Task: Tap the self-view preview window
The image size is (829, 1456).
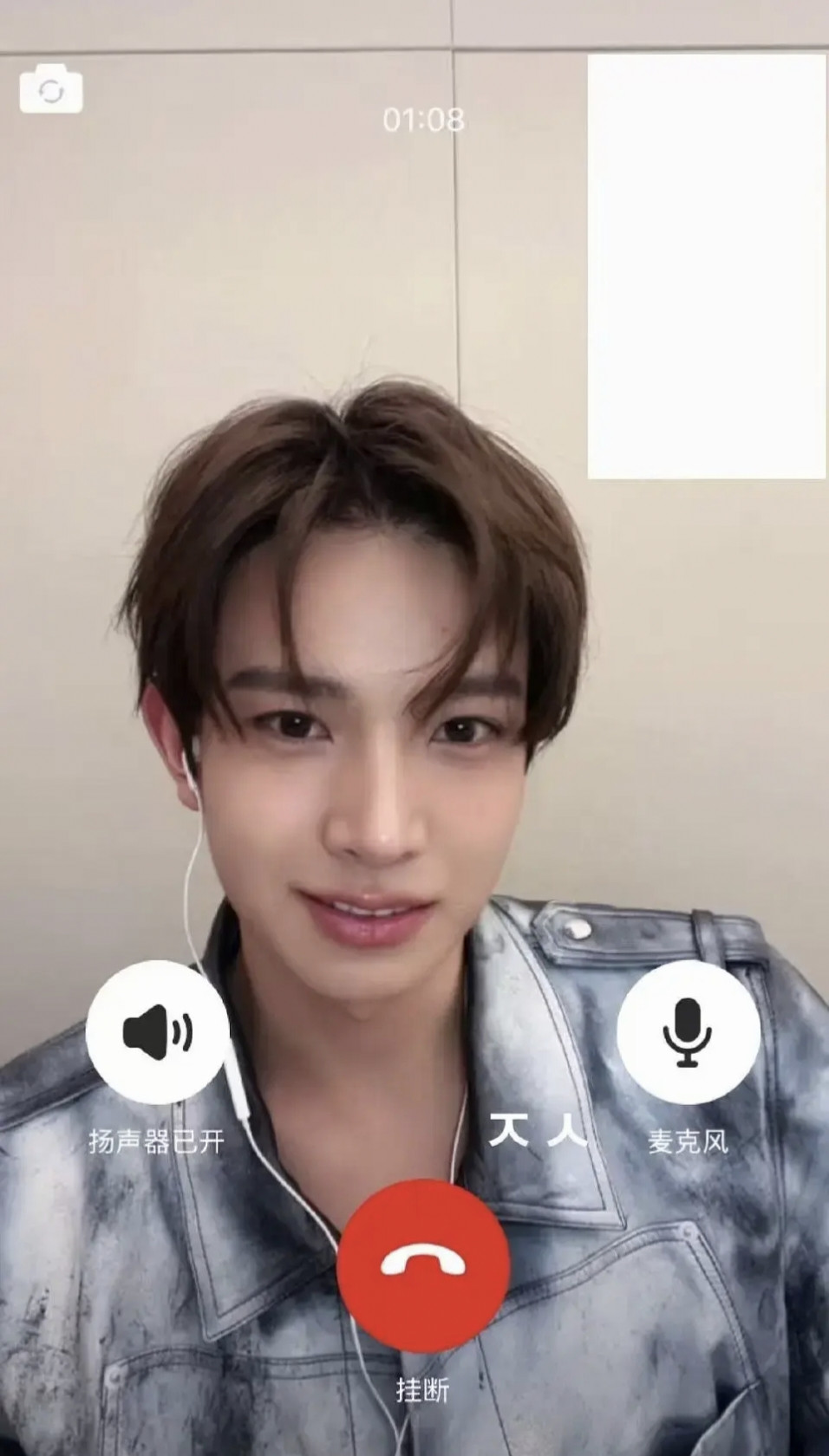Action: pos(707,266)
